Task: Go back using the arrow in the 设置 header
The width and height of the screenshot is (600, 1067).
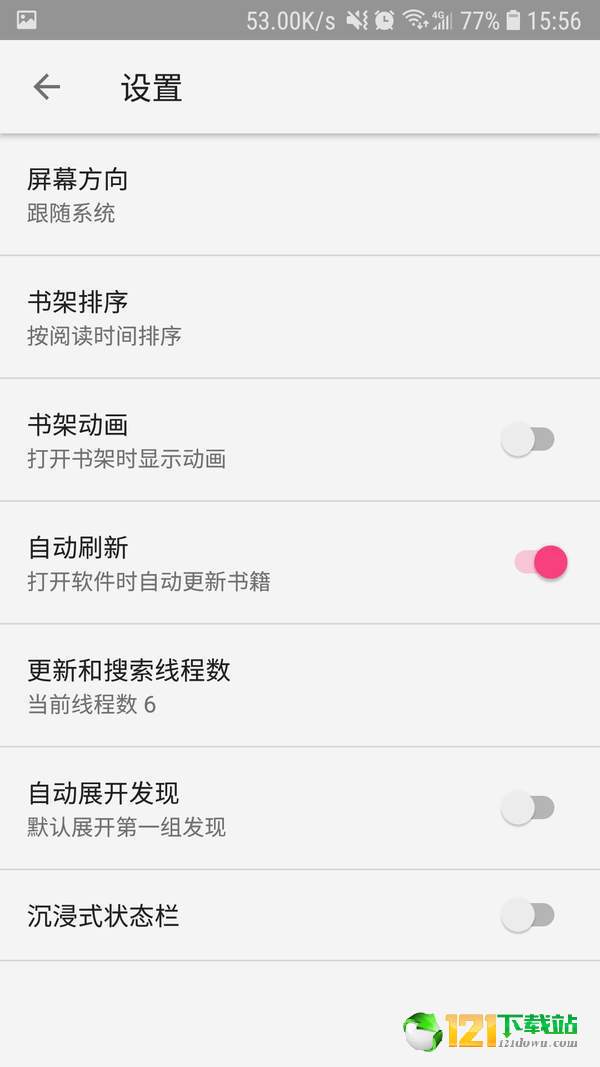Action: (47, 87)
